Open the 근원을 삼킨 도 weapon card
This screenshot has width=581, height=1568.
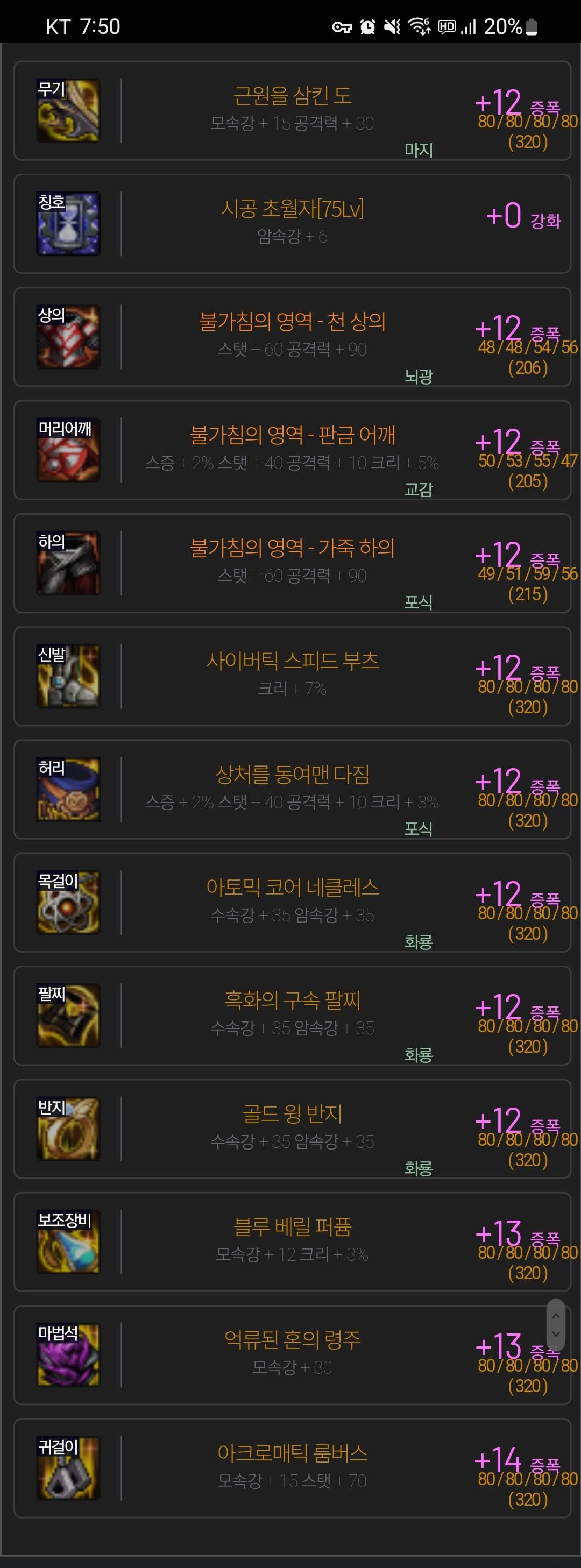(292, 110)
